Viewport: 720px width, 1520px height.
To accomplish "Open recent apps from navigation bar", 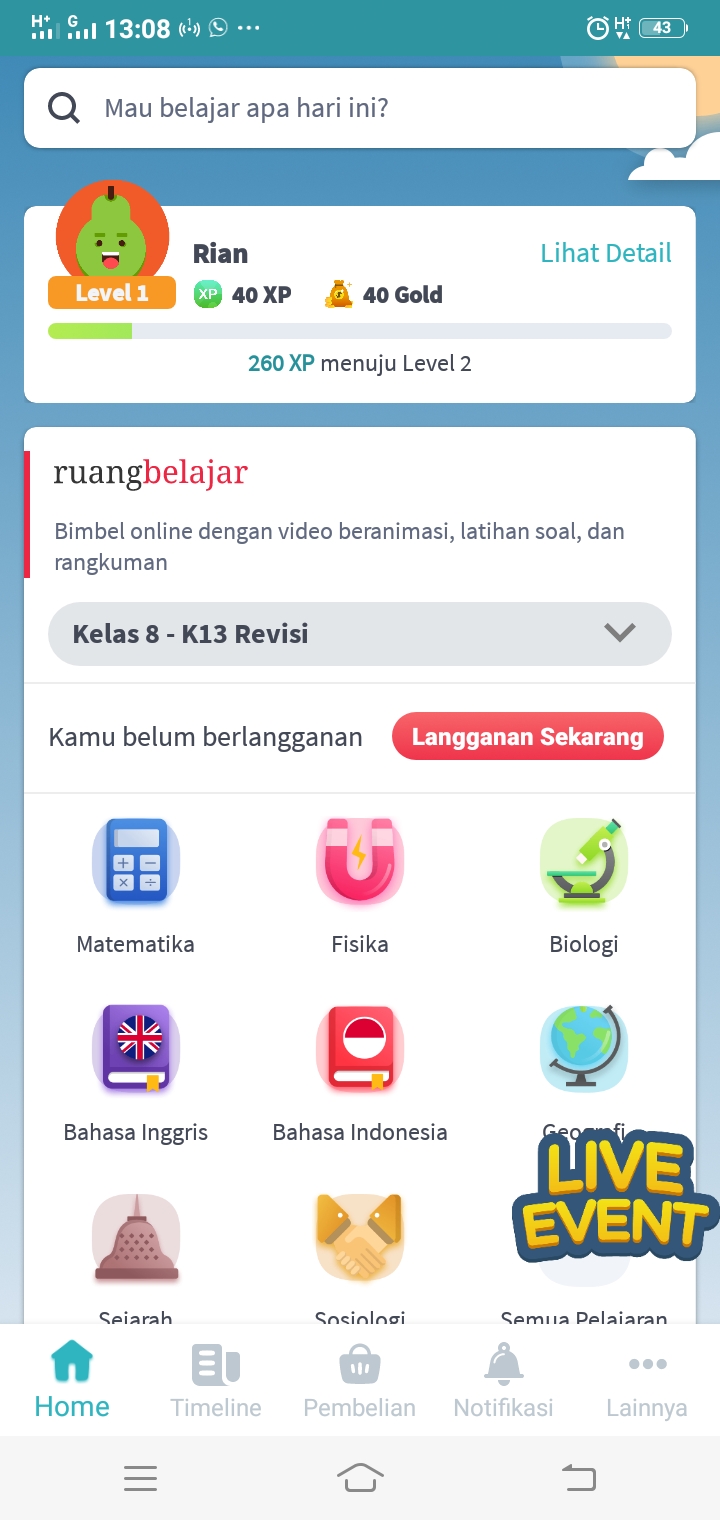I will (x=140, y=1478).
